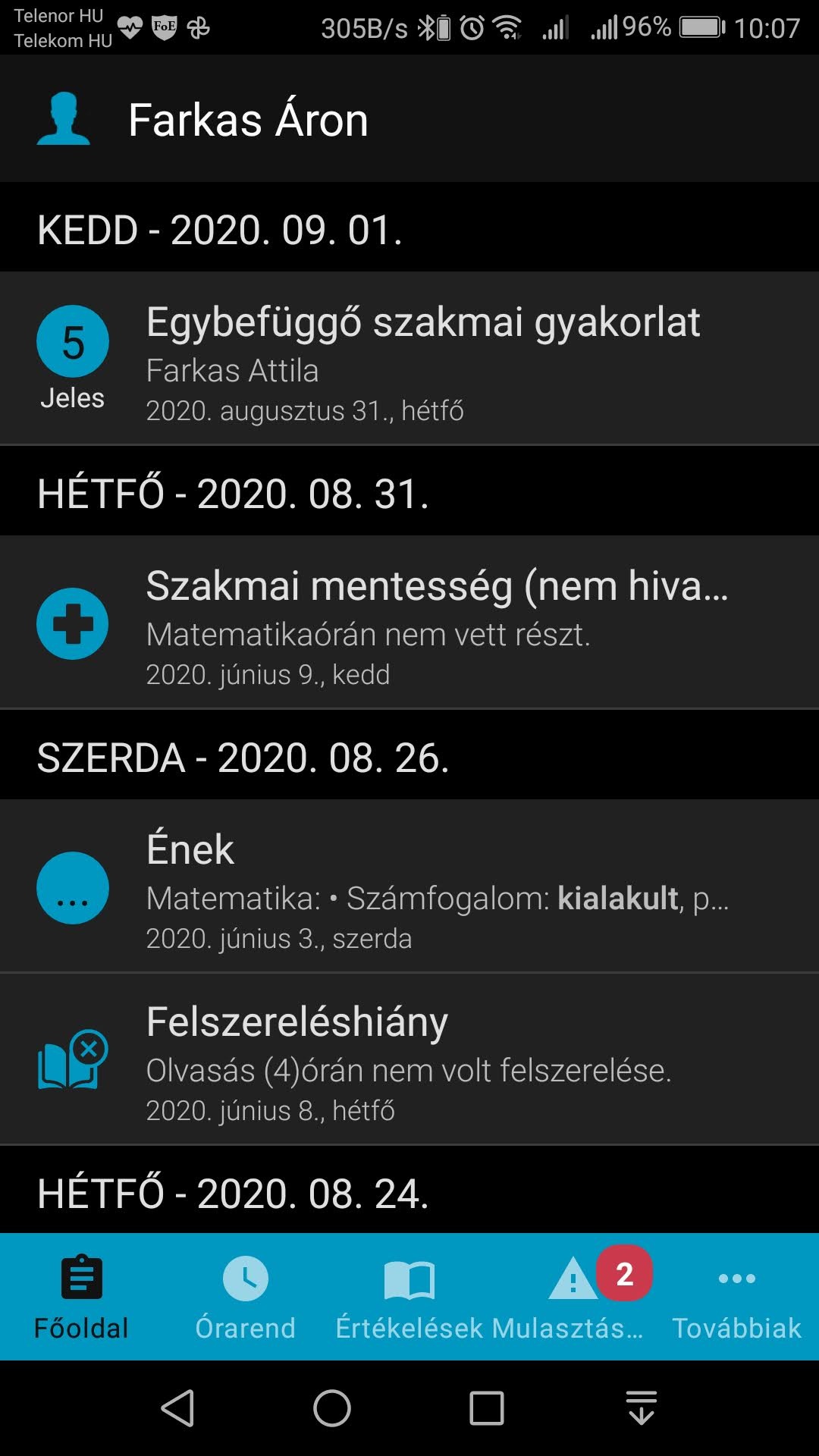This screenshot has height=1456, width=819.
Task: Show the További options tab
Action: pyautogui.click(x=737, y=1297)
